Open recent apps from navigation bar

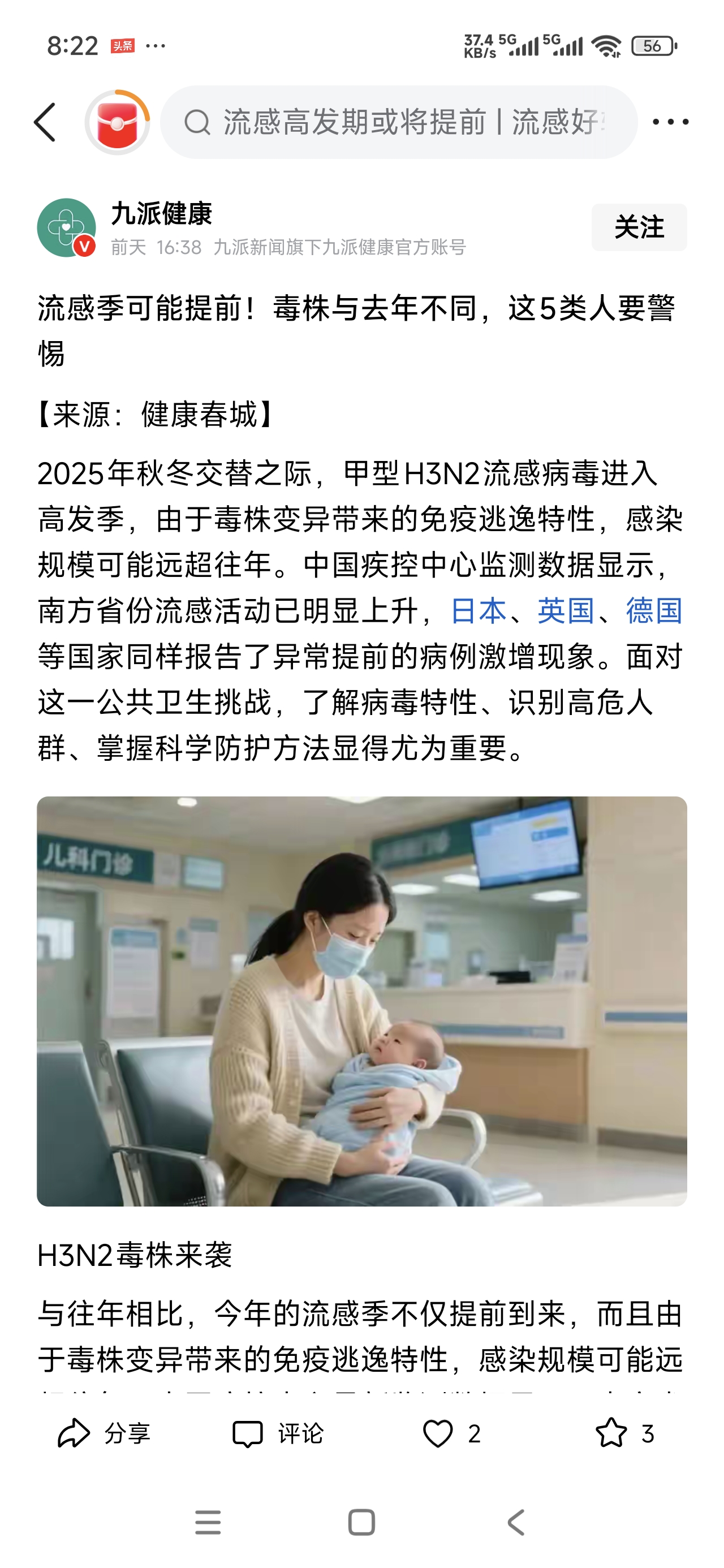click(208, 1523)
